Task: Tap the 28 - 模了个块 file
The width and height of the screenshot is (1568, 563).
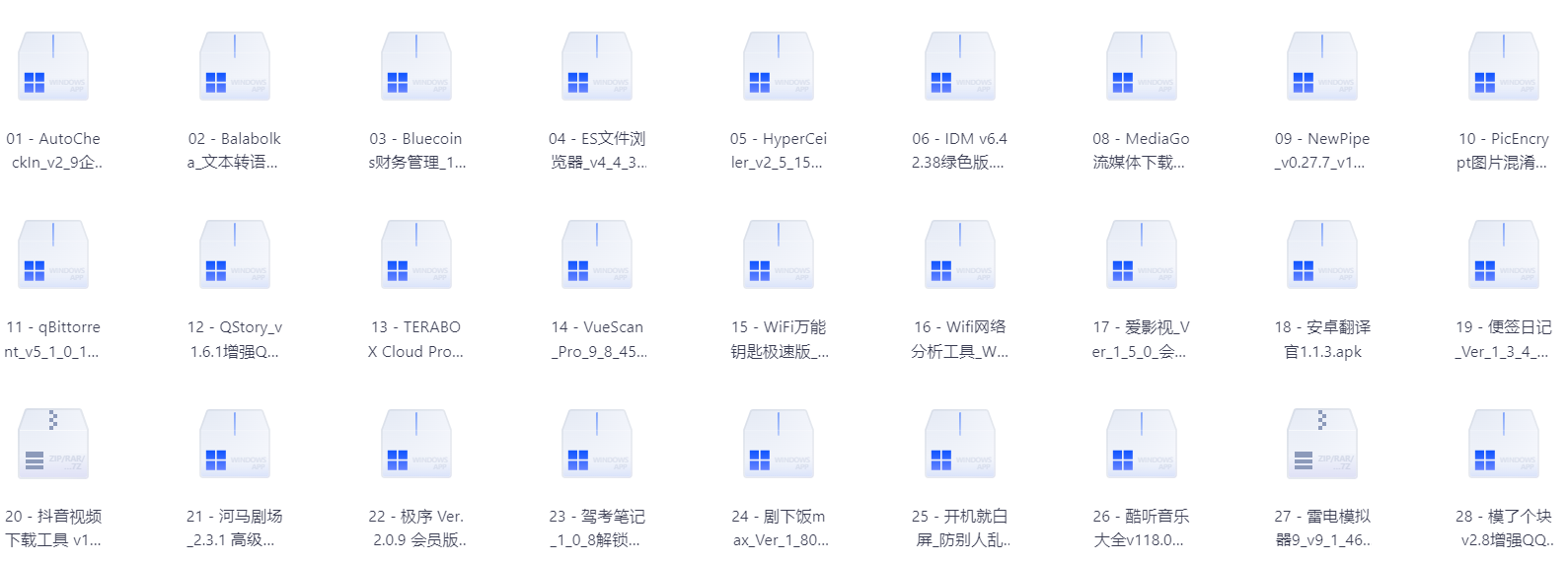Action: click(x=1504, y=445)
